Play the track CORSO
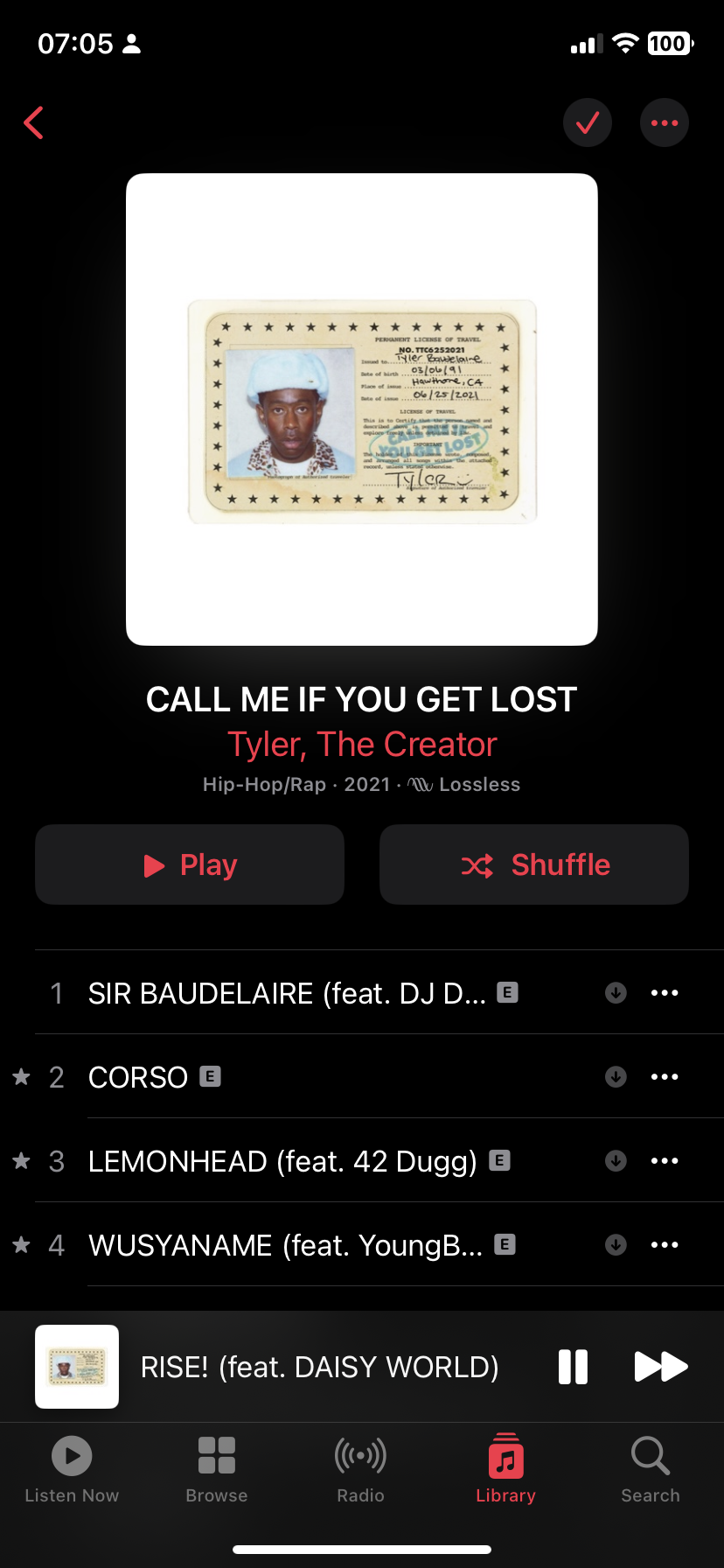The width and height of the screenshot is (724, 1568). (x=138, y=1077)
